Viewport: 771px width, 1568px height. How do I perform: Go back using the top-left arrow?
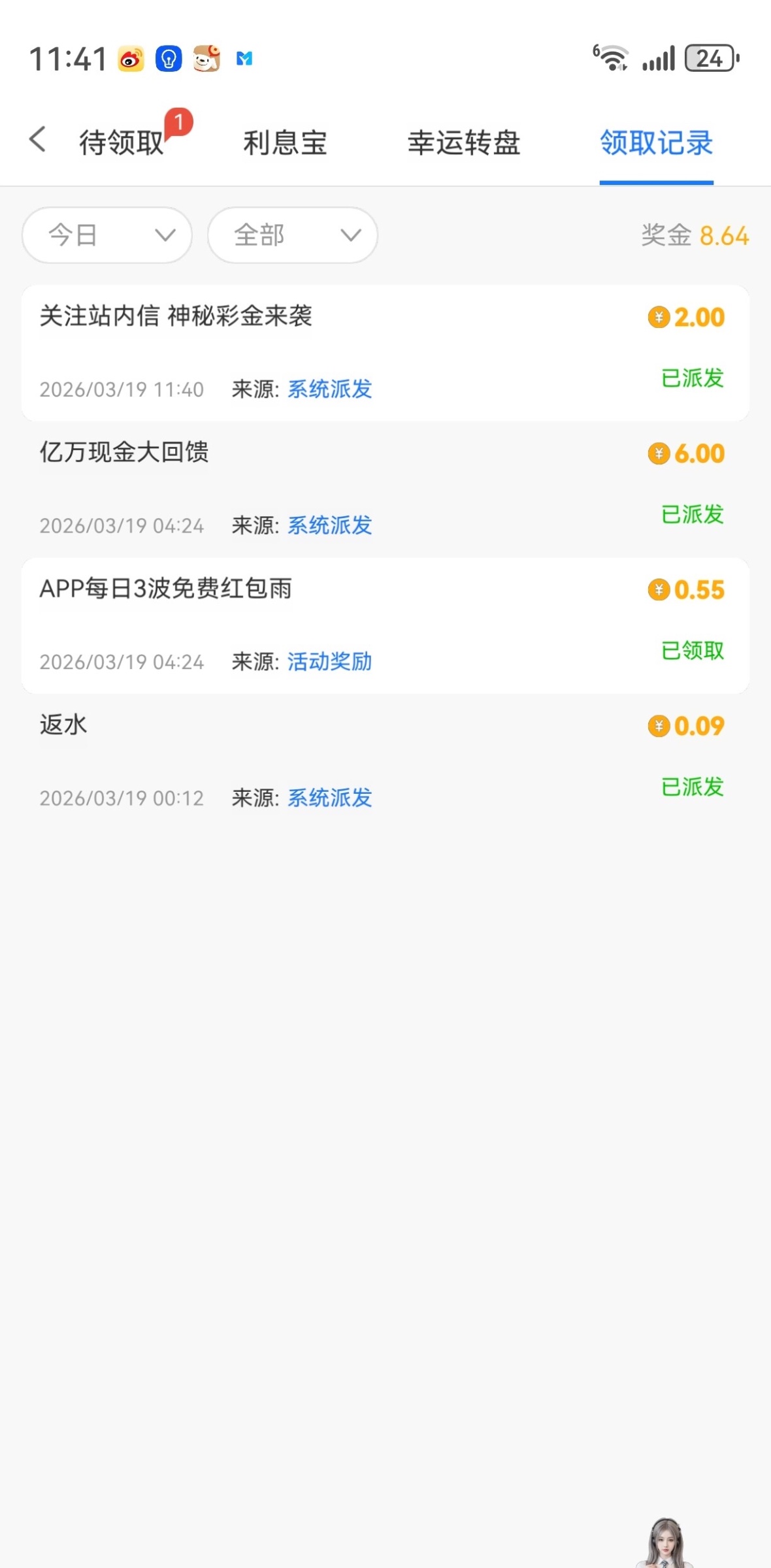(x=38, y=140)
